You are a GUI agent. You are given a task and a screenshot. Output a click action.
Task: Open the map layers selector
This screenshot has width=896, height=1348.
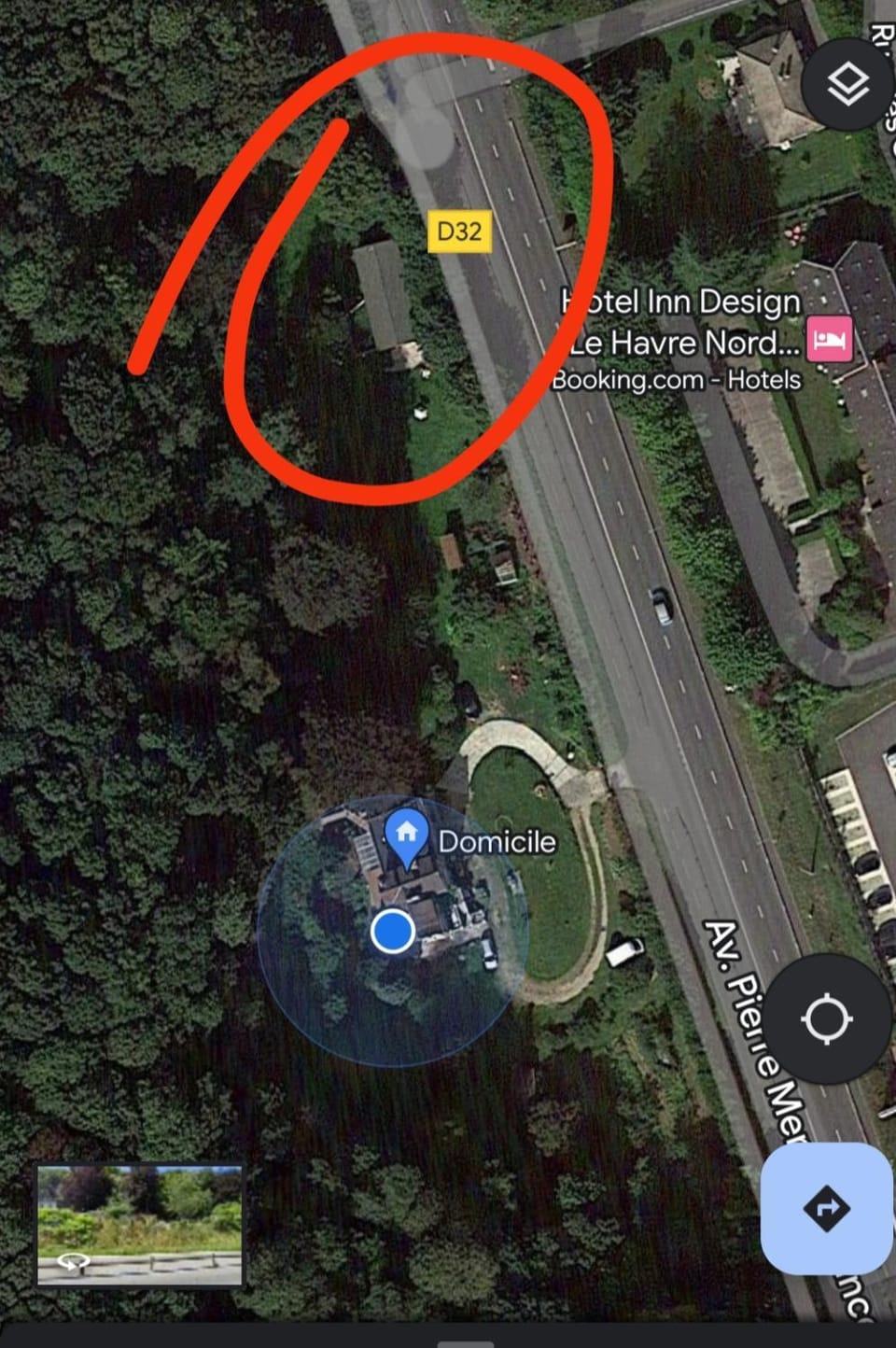click(848, 85)
